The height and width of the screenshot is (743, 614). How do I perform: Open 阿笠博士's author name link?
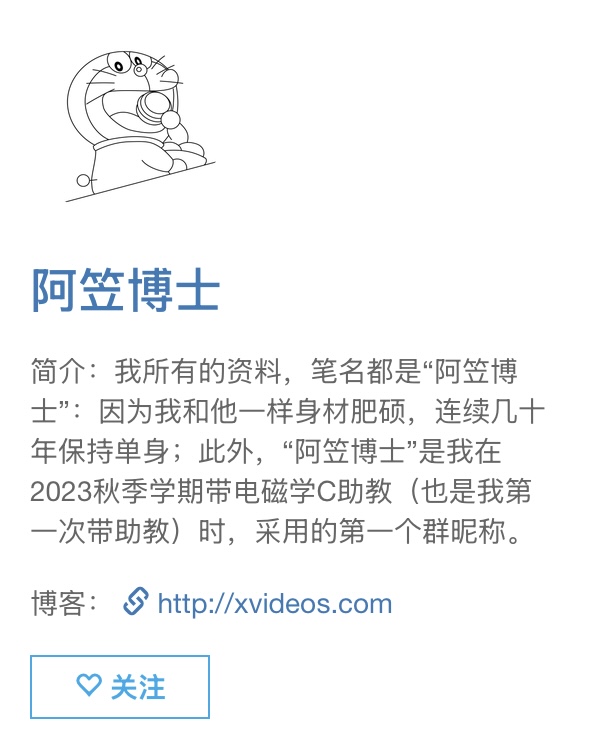[x=125, y=292]
